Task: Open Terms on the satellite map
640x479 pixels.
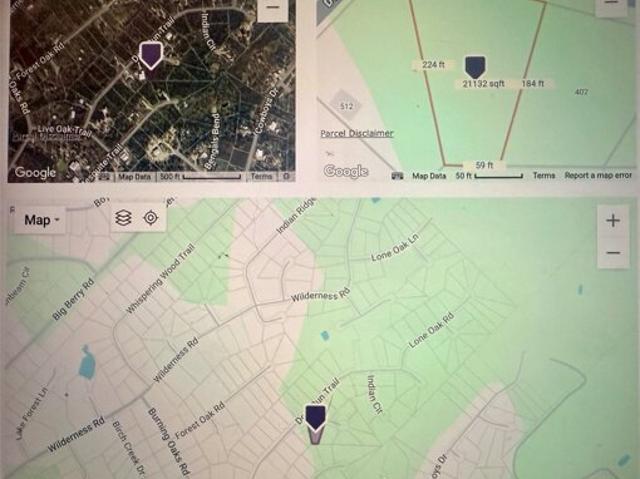Action: coord(261,176)
